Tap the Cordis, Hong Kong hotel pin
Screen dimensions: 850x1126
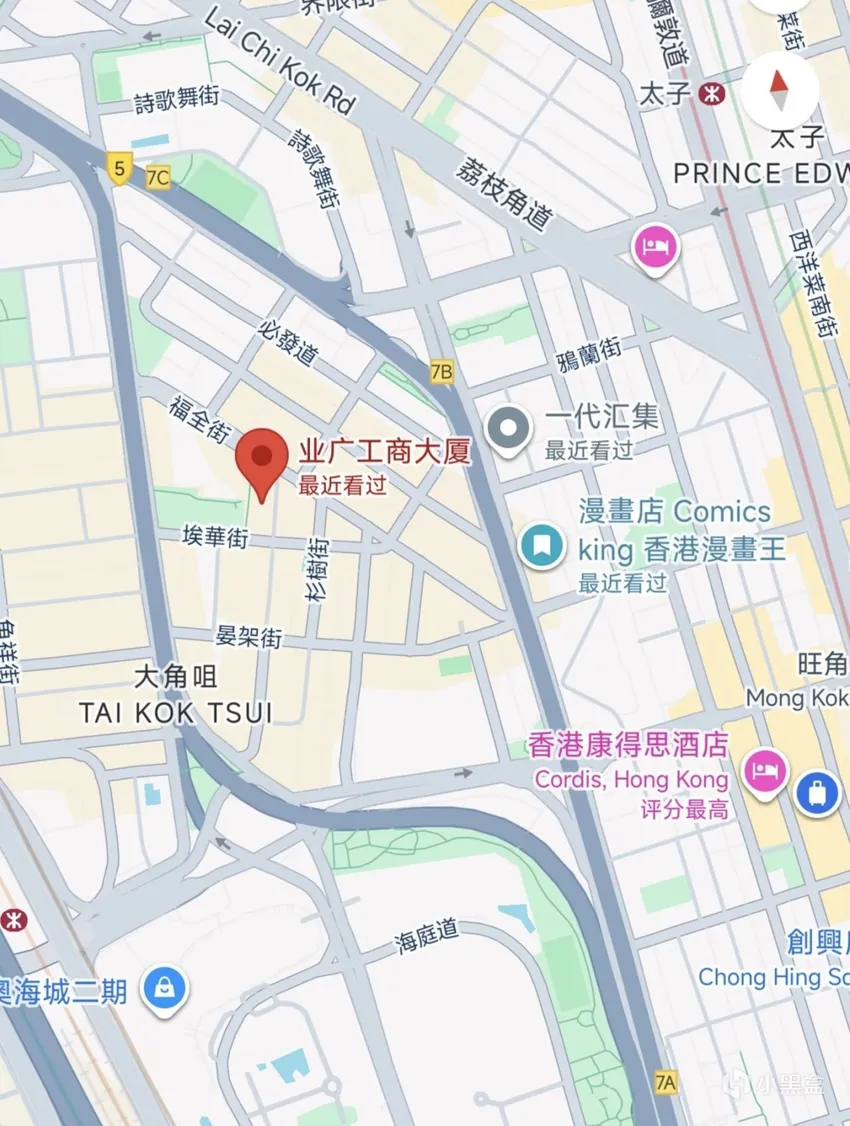pyautogui.click(x=766, y=771)
